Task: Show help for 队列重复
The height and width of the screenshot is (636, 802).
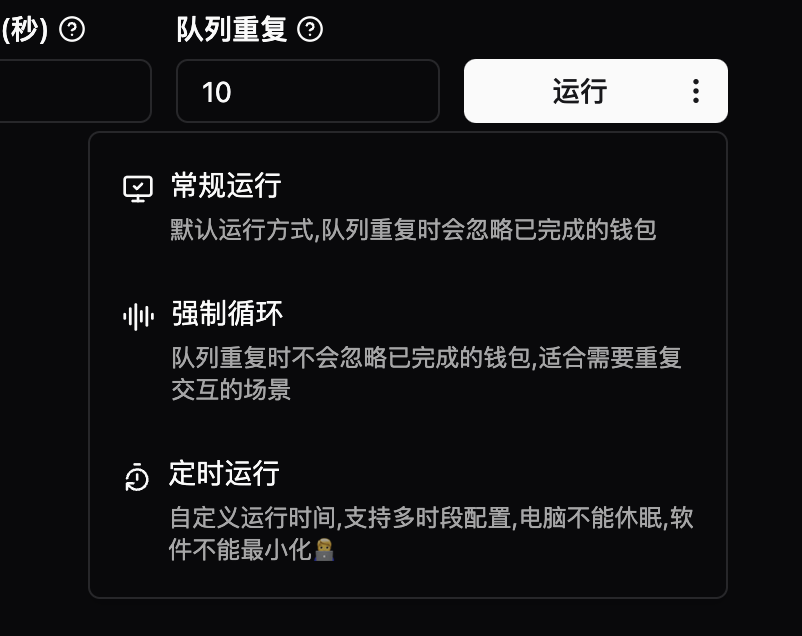Action: click(x=311, y=30)
